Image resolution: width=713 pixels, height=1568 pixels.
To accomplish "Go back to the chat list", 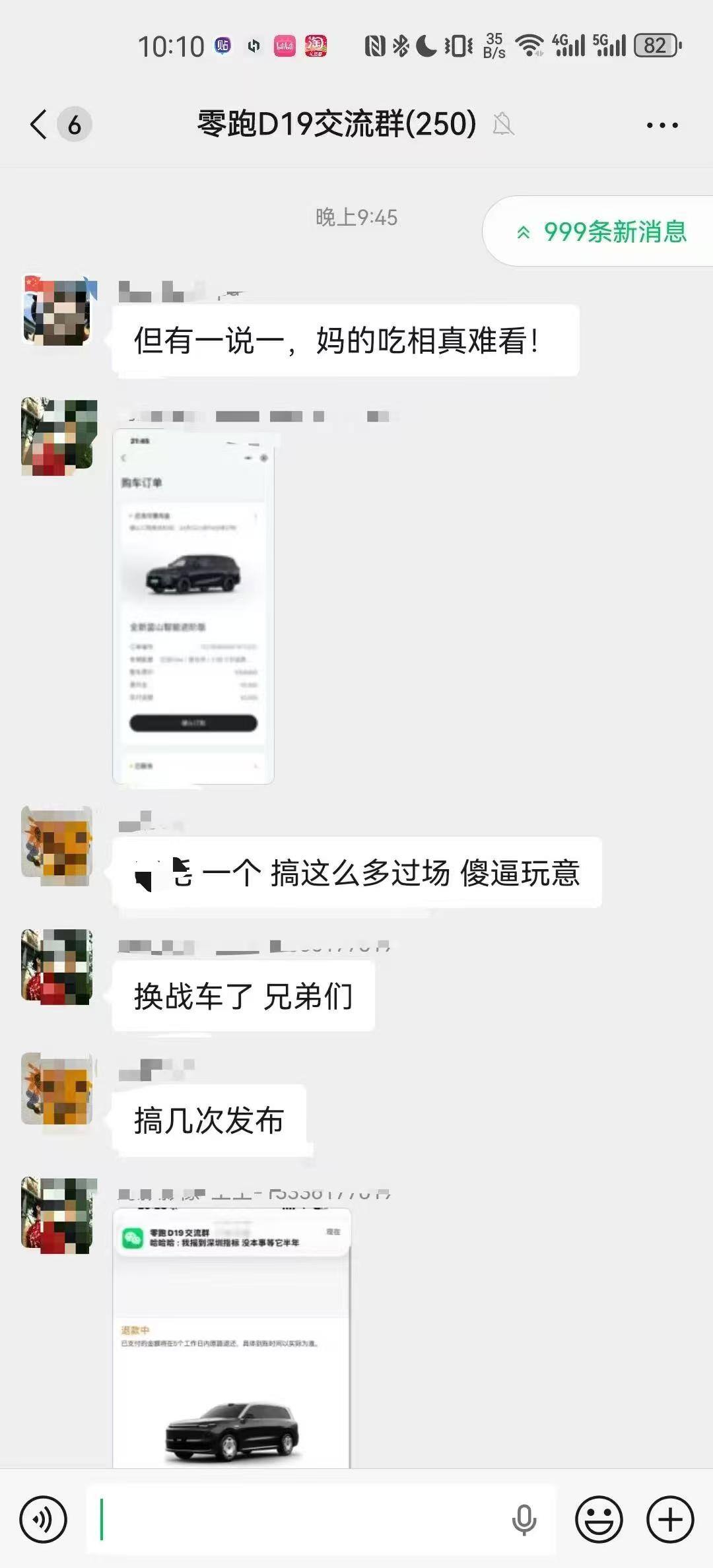I will [40, 124].
